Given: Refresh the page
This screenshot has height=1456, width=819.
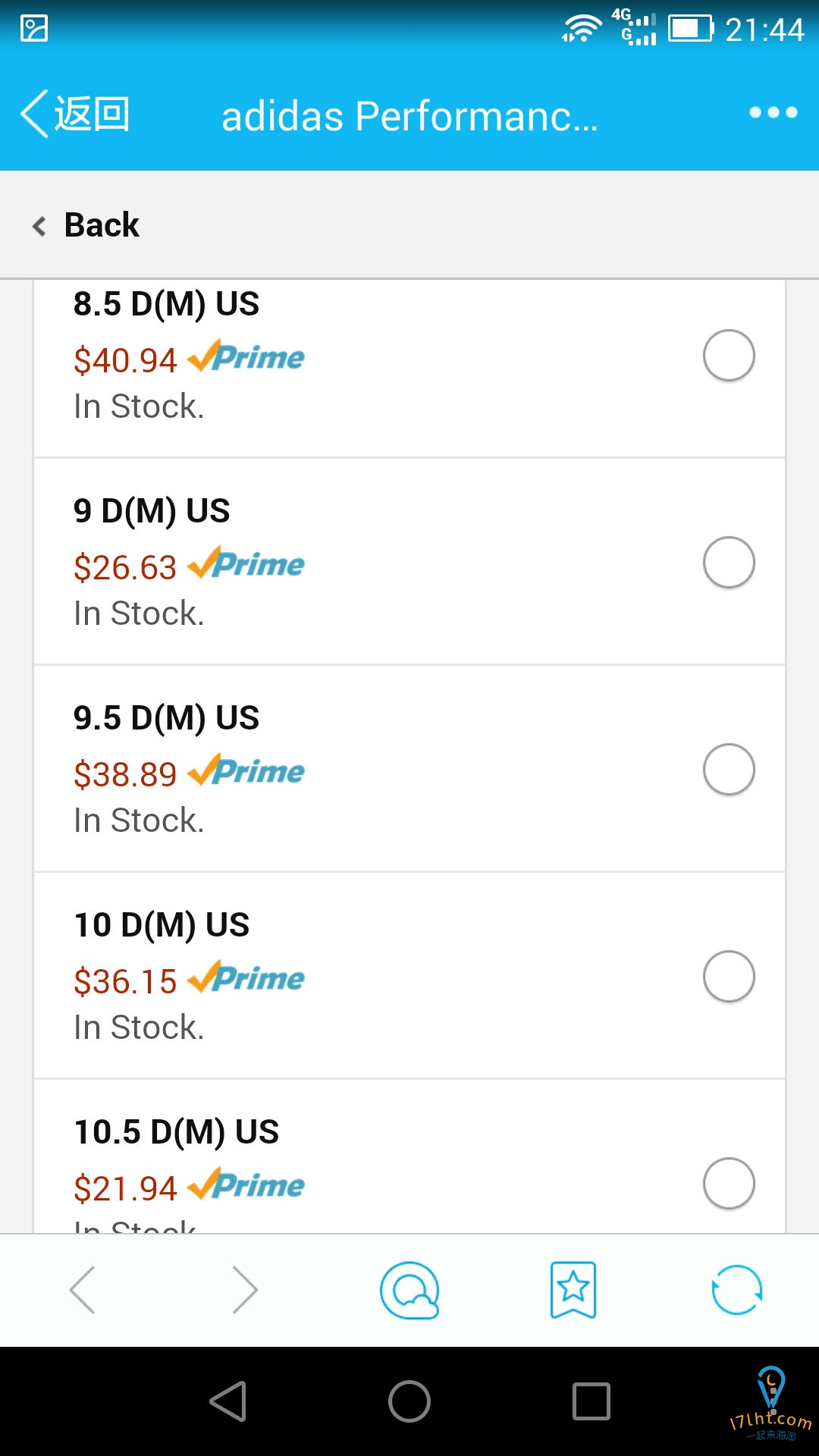Looking at the screenshot, I should point(736,1290).
